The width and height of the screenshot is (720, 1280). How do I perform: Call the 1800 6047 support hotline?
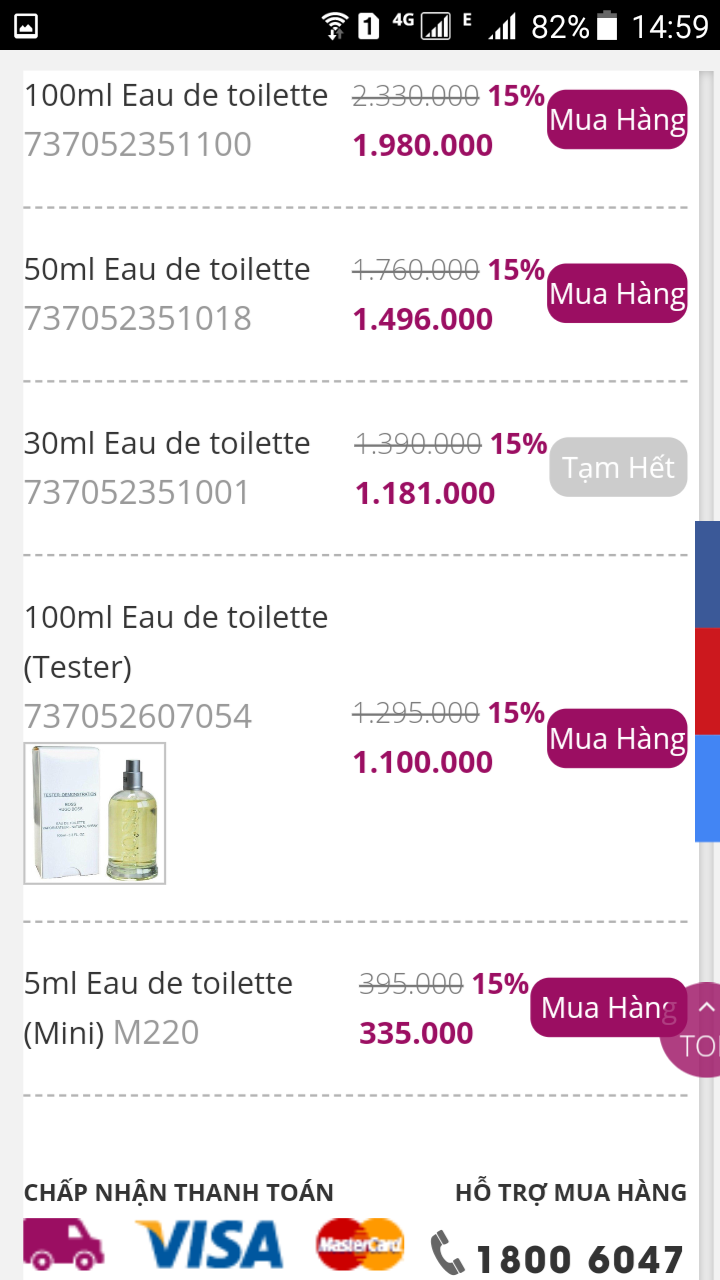[560, 1257]
